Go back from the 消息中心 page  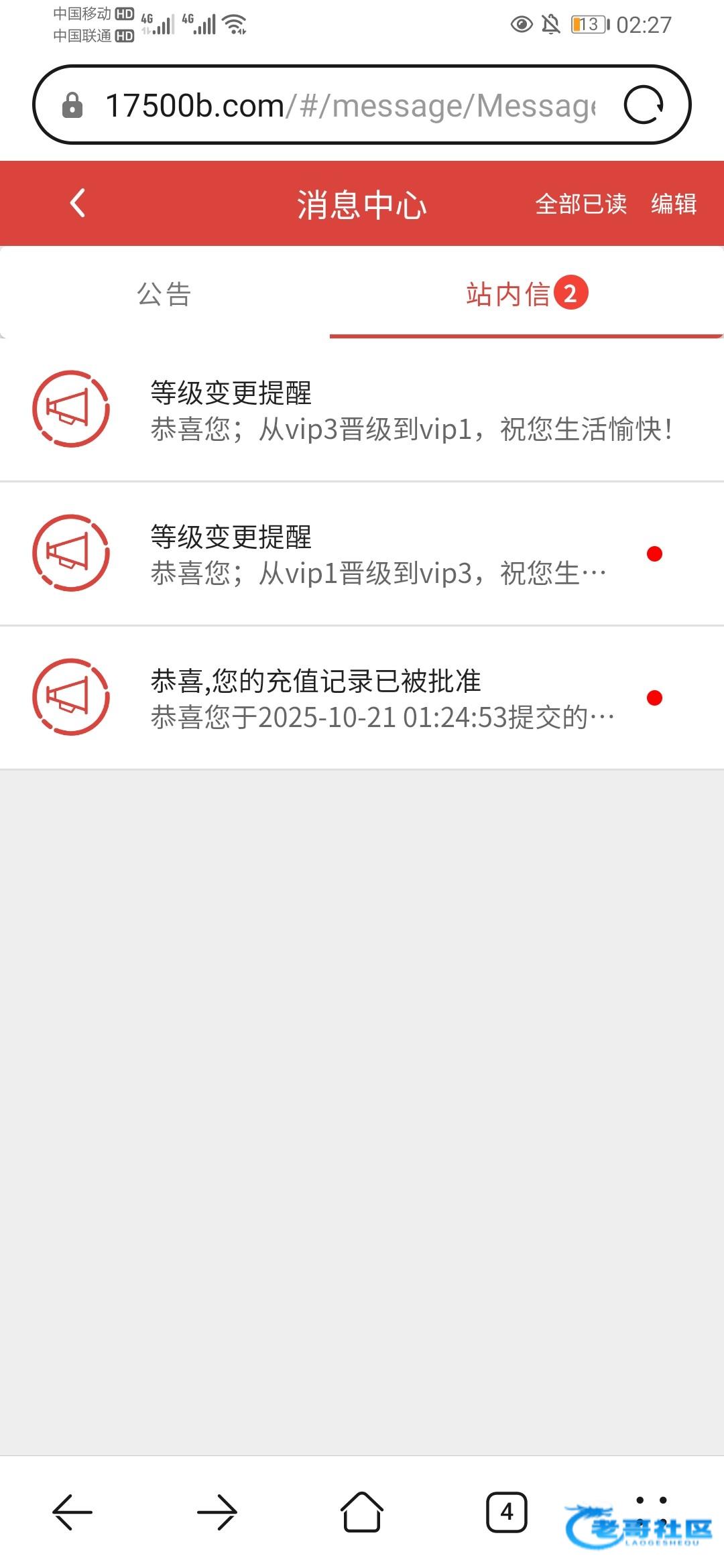coord(78,203)
